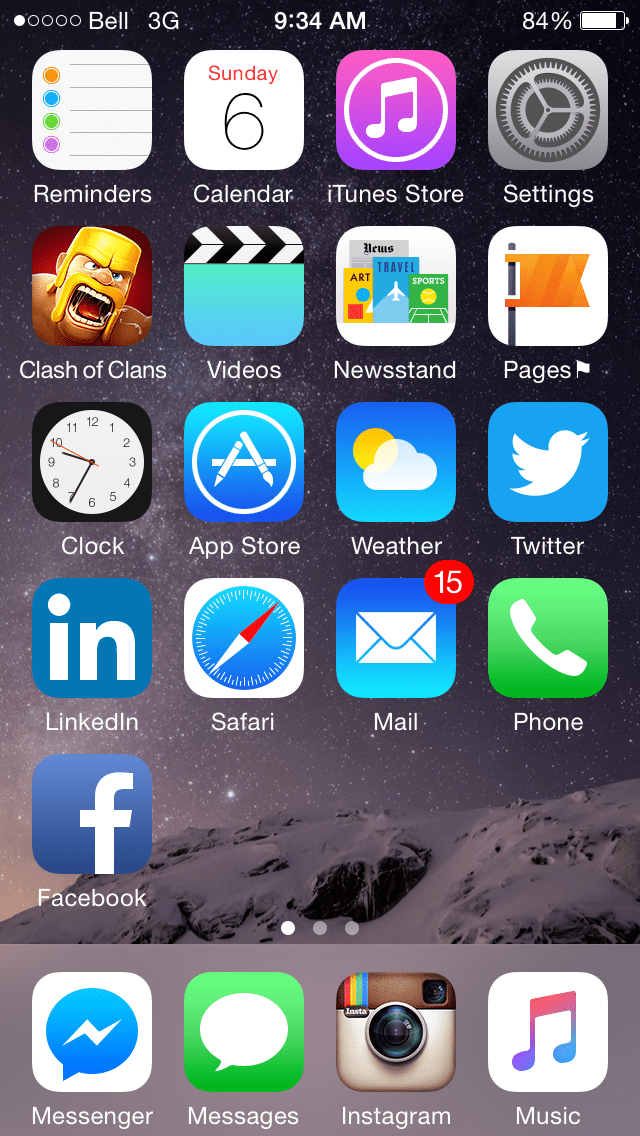
Task: Launch Clash of Clans
Action: [x=92, y=286]
